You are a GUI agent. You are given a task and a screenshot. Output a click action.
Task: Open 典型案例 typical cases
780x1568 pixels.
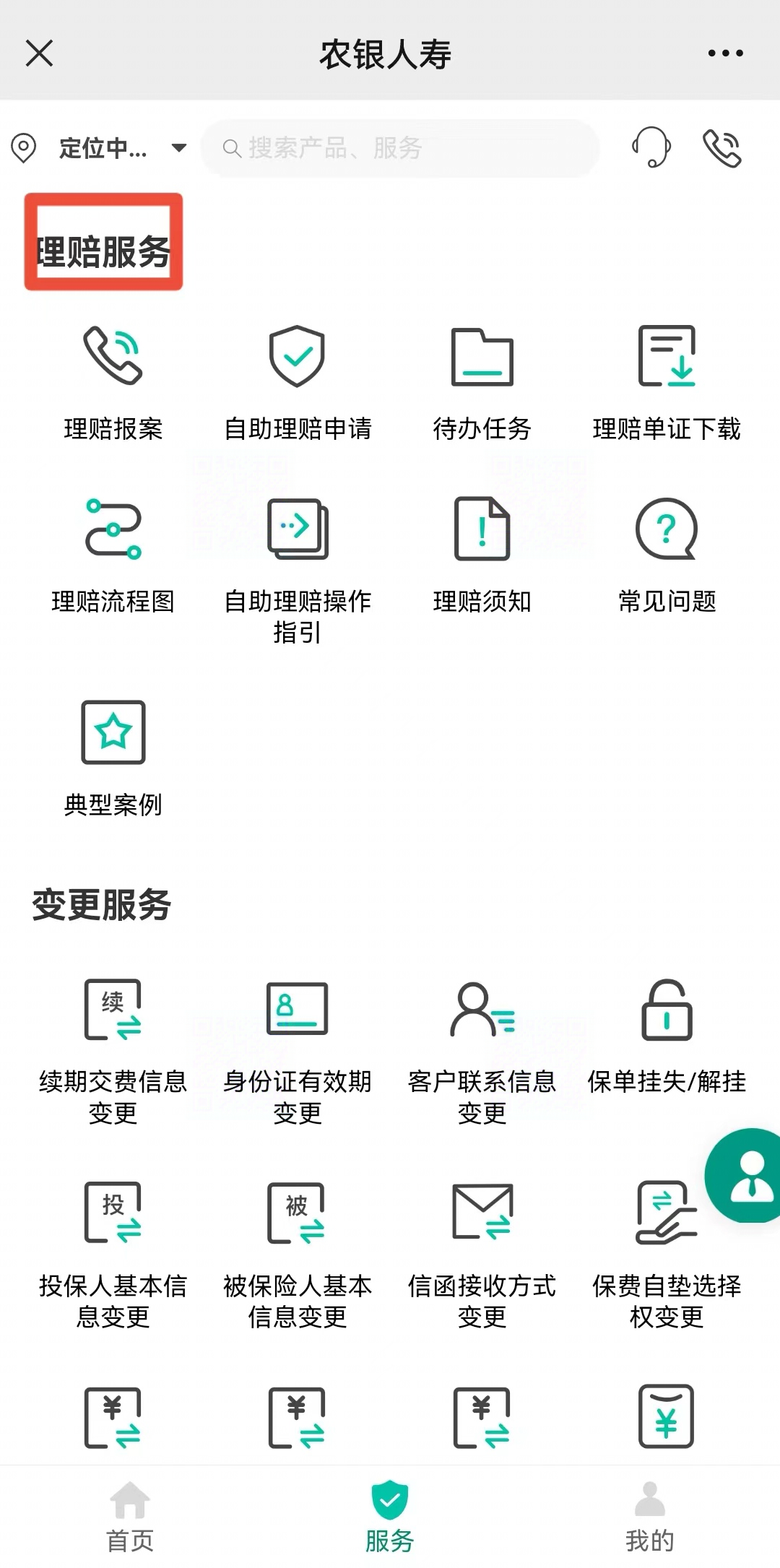pyautogui.click(x=113, y=751)
